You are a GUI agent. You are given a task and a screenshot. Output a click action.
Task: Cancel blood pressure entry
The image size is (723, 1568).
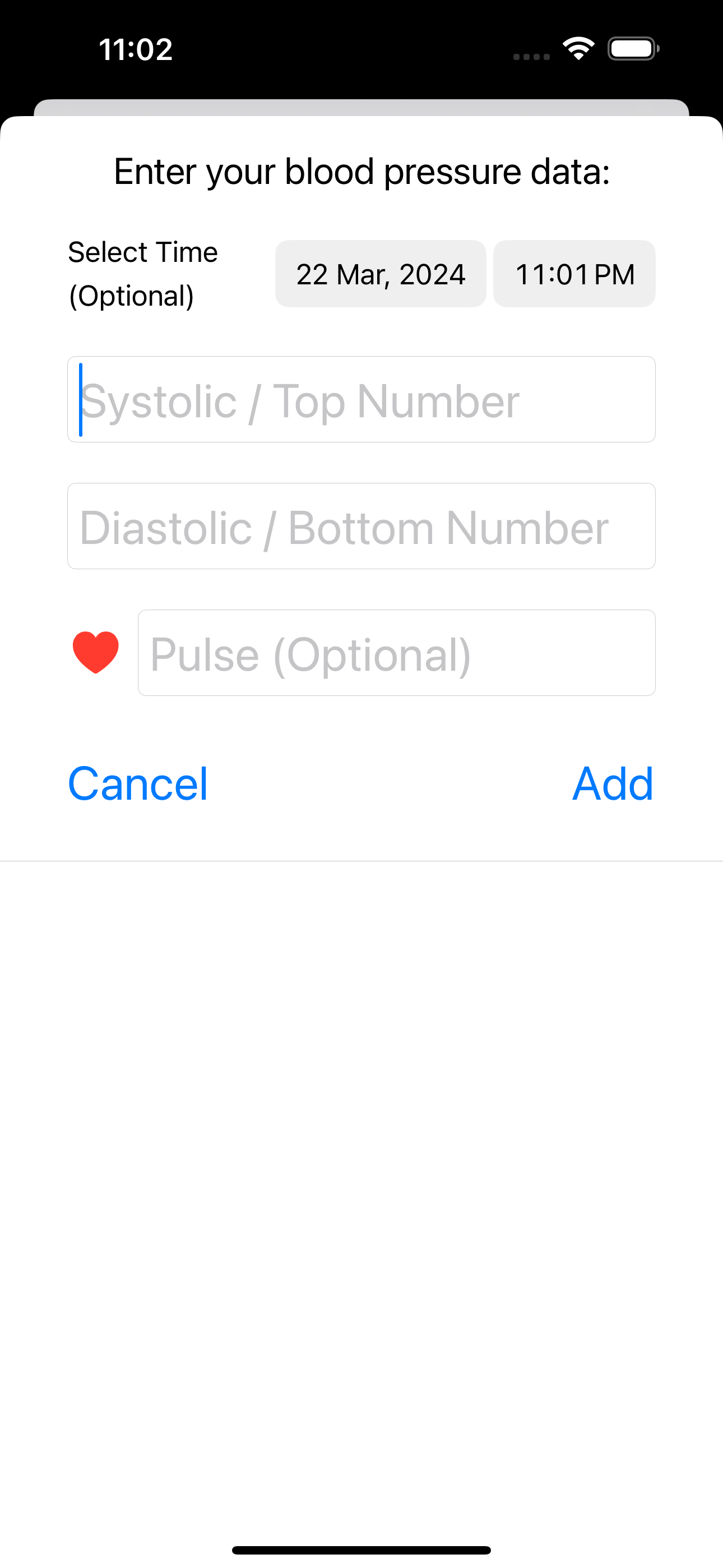pyautogui.click(x=138, y=783)
